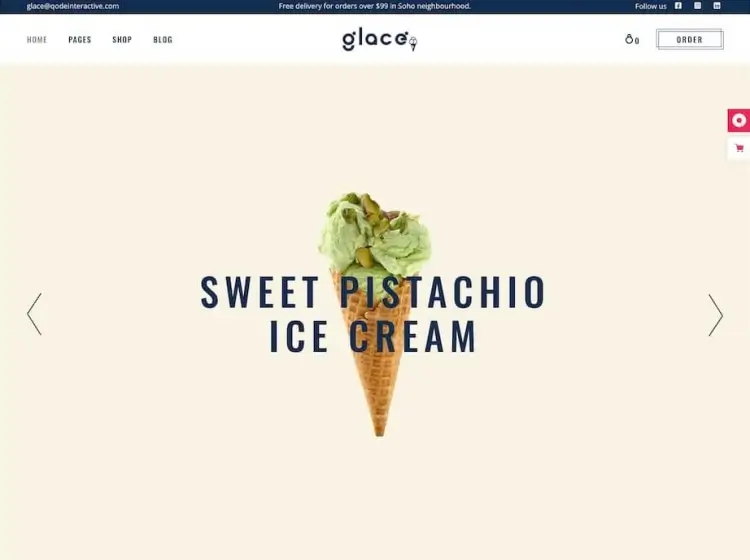Viewport: 750px width, 560px height.
Task: Open the Blog page
Action: 163,40
